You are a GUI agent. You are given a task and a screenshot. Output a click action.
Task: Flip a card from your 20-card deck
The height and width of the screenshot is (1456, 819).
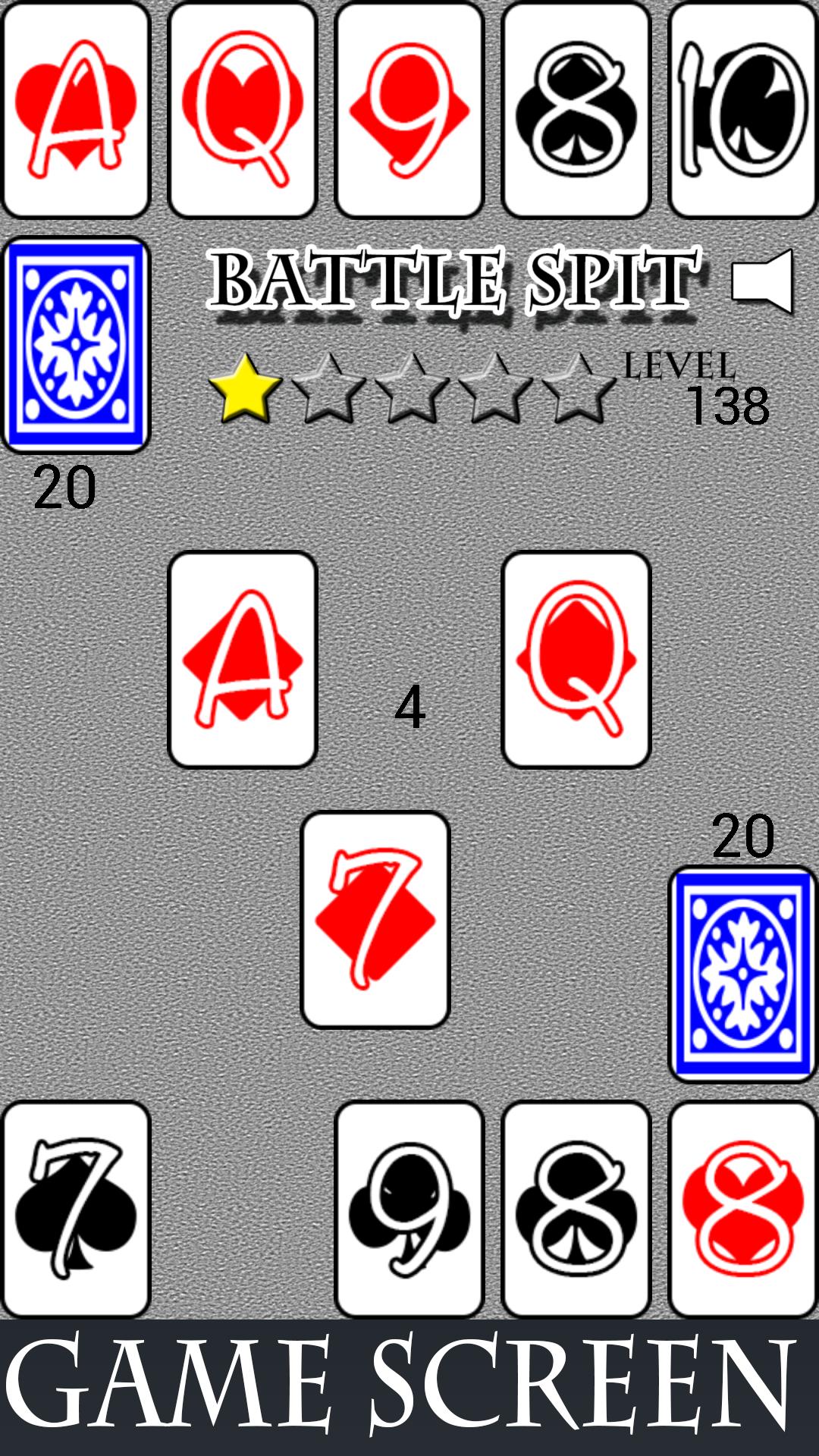click(742, 974)
